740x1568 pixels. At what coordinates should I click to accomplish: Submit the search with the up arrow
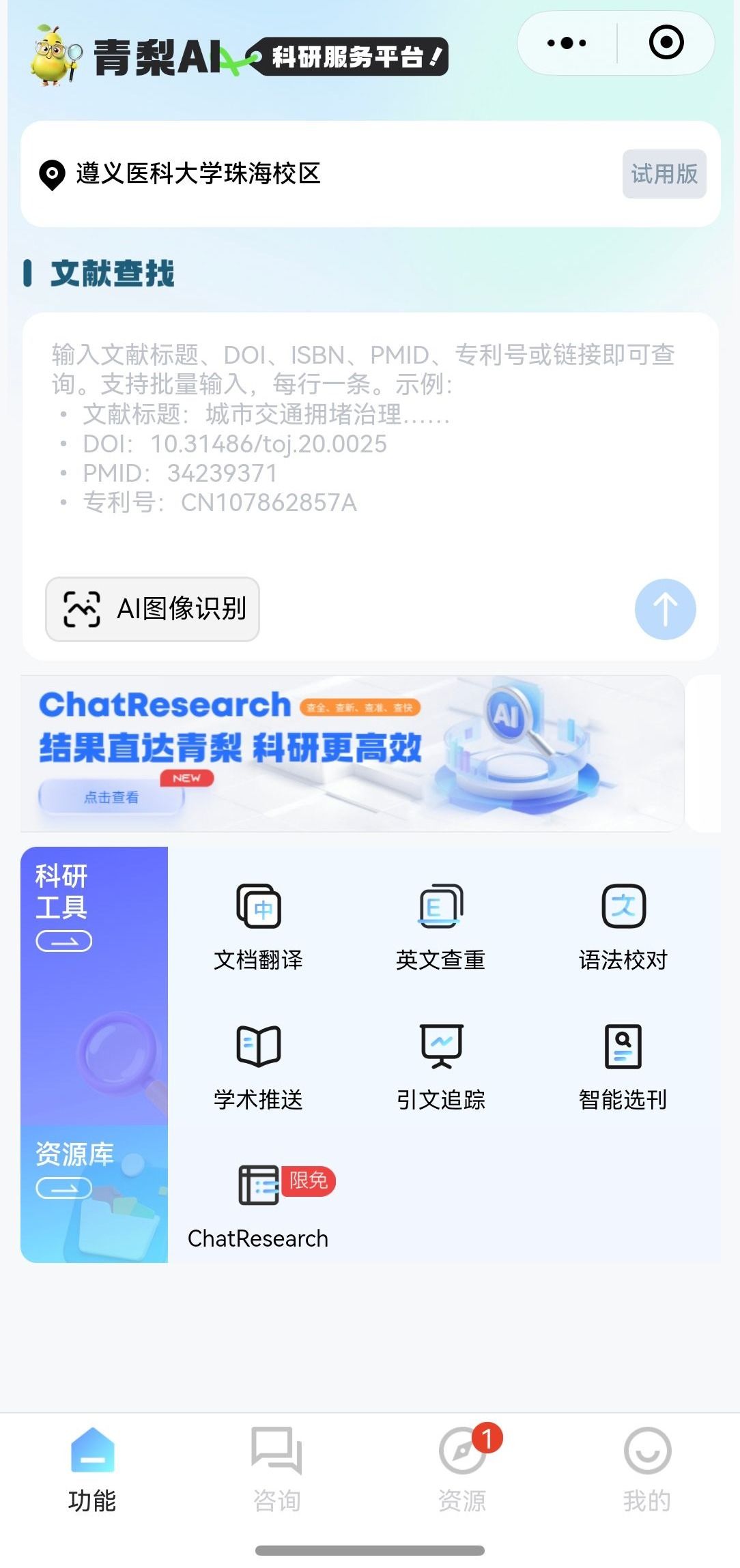[x=665, y=609]
